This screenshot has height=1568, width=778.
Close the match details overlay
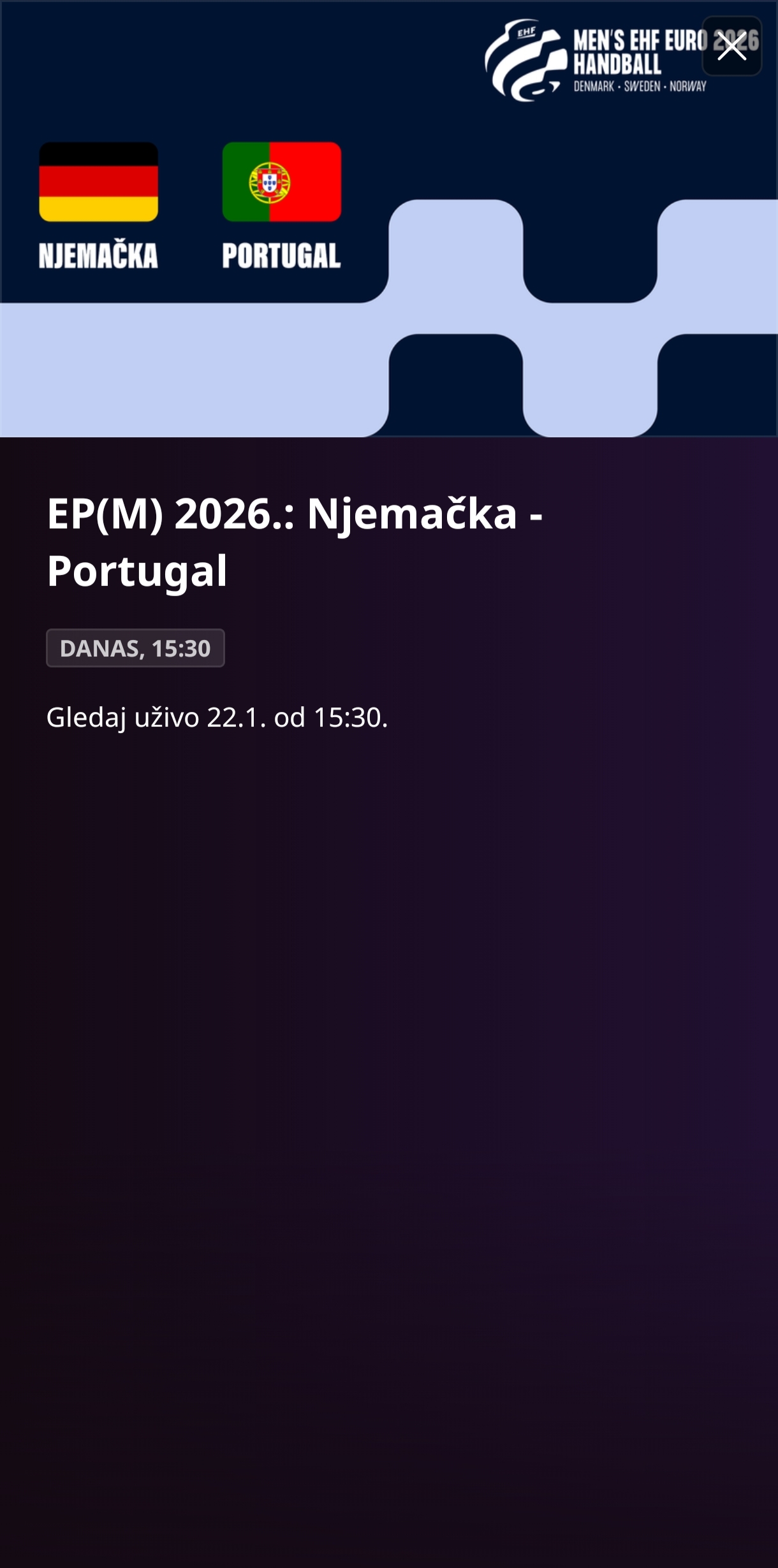(731, 47)
